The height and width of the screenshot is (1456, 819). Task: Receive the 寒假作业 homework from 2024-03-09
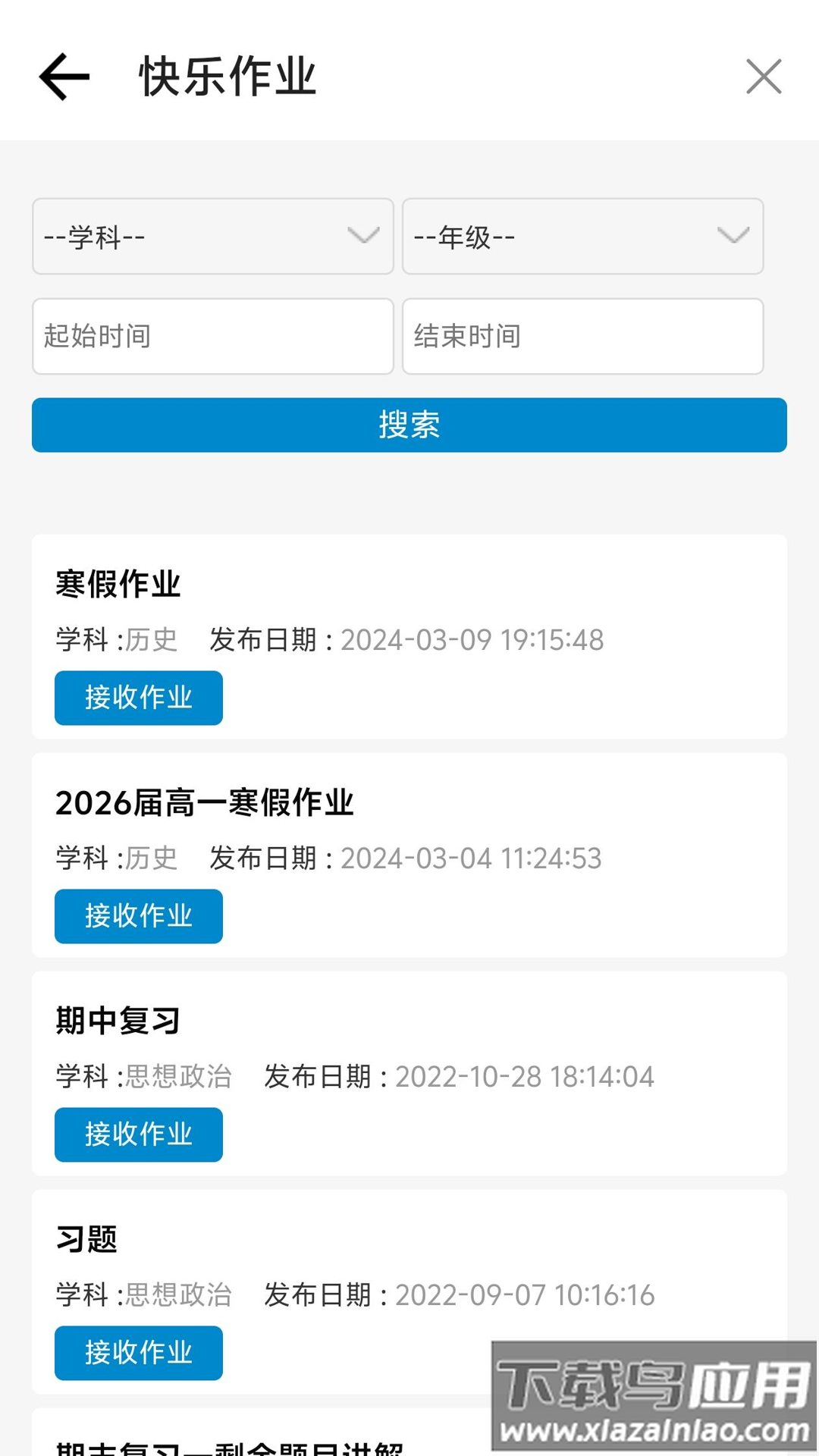click(139, 698)
